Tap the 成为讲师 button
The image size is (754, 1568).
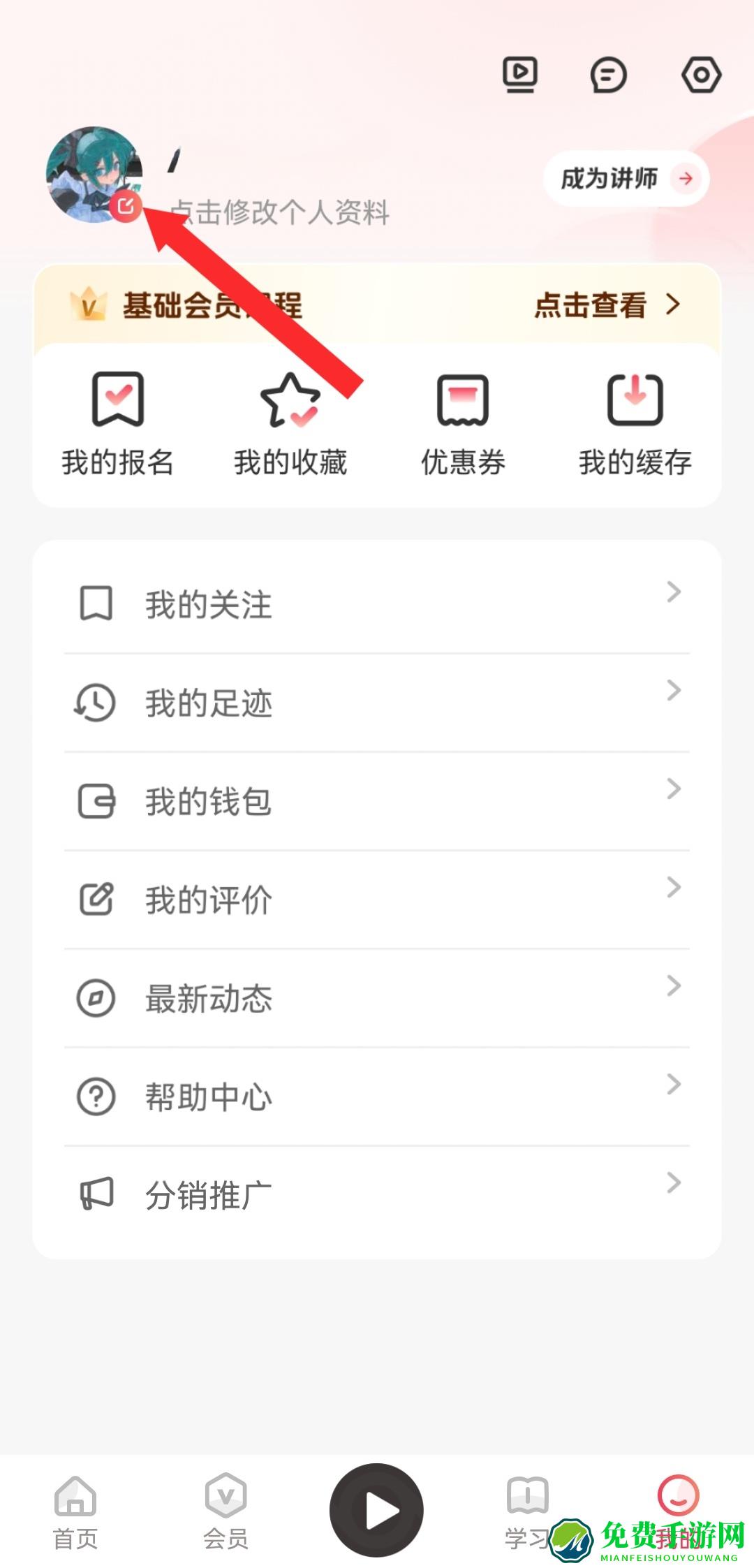tap(626, 179)
